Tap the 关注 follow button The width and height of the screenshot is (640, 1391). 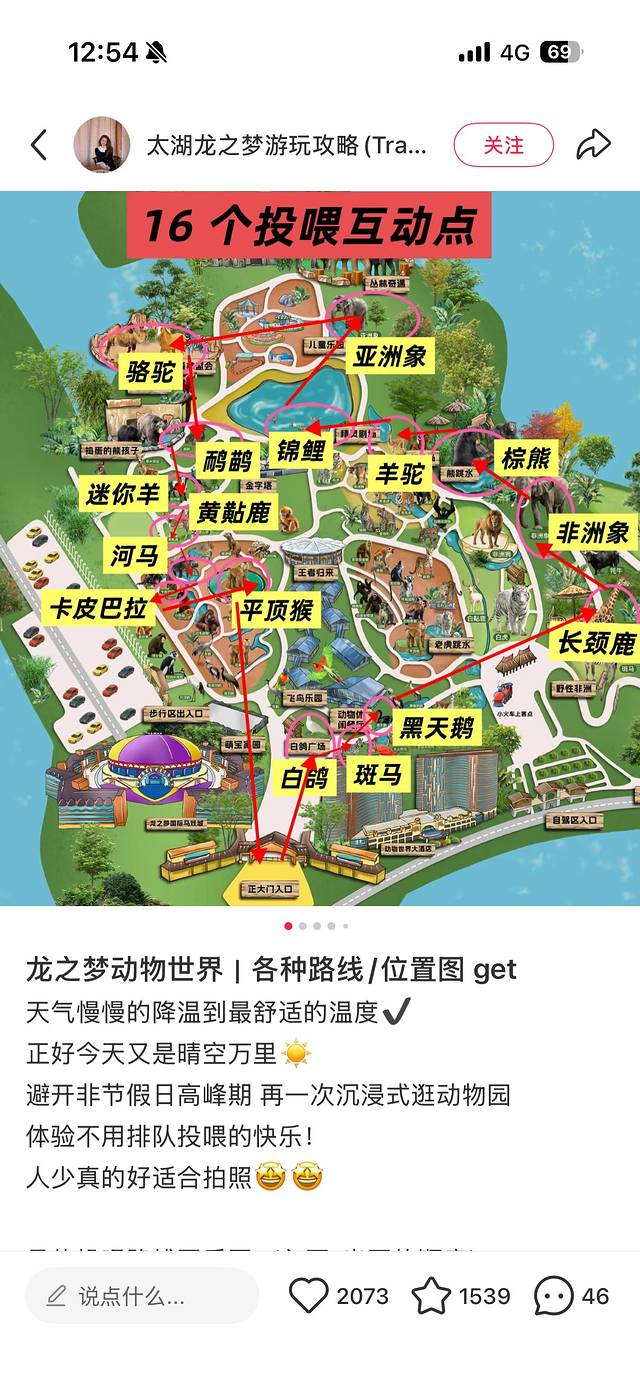coord(503,146)
